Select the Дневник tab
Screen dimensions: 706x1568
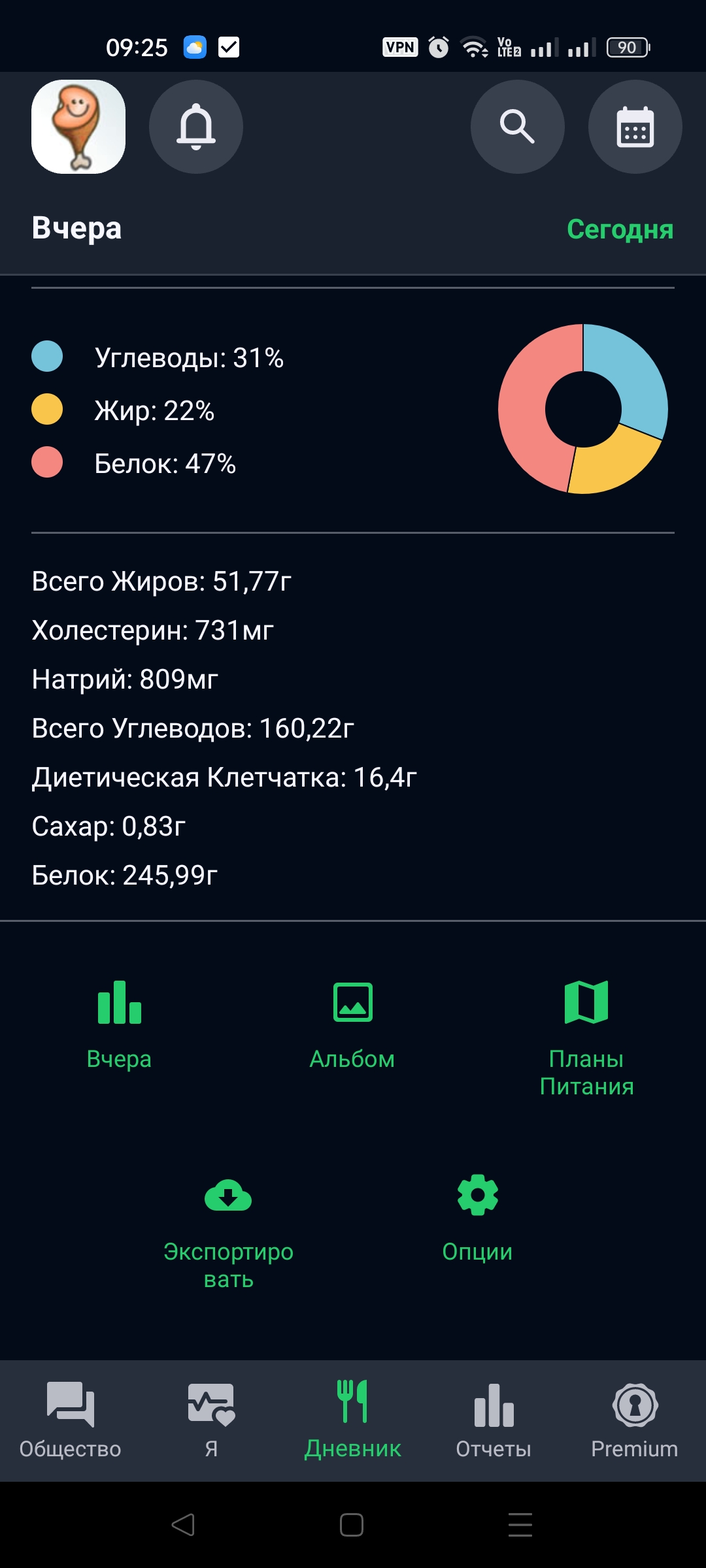tap(353, 1420)
